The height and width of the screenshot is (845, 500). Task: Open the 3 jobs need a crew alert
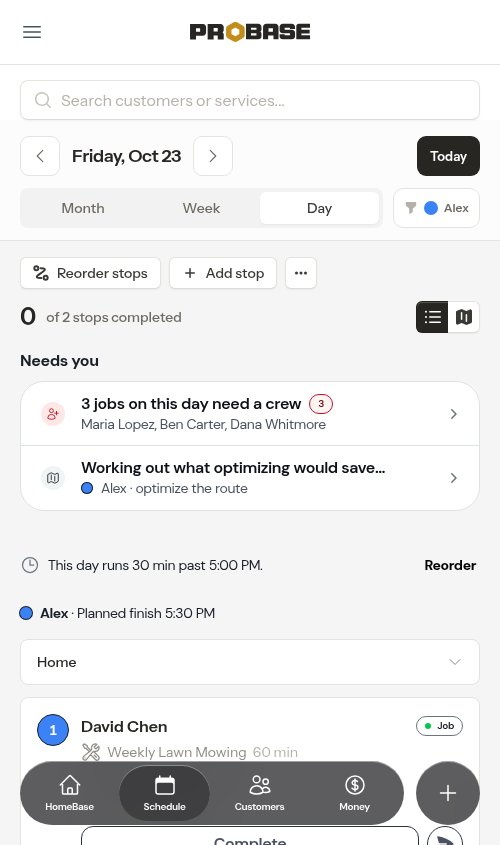coord(250,414)
